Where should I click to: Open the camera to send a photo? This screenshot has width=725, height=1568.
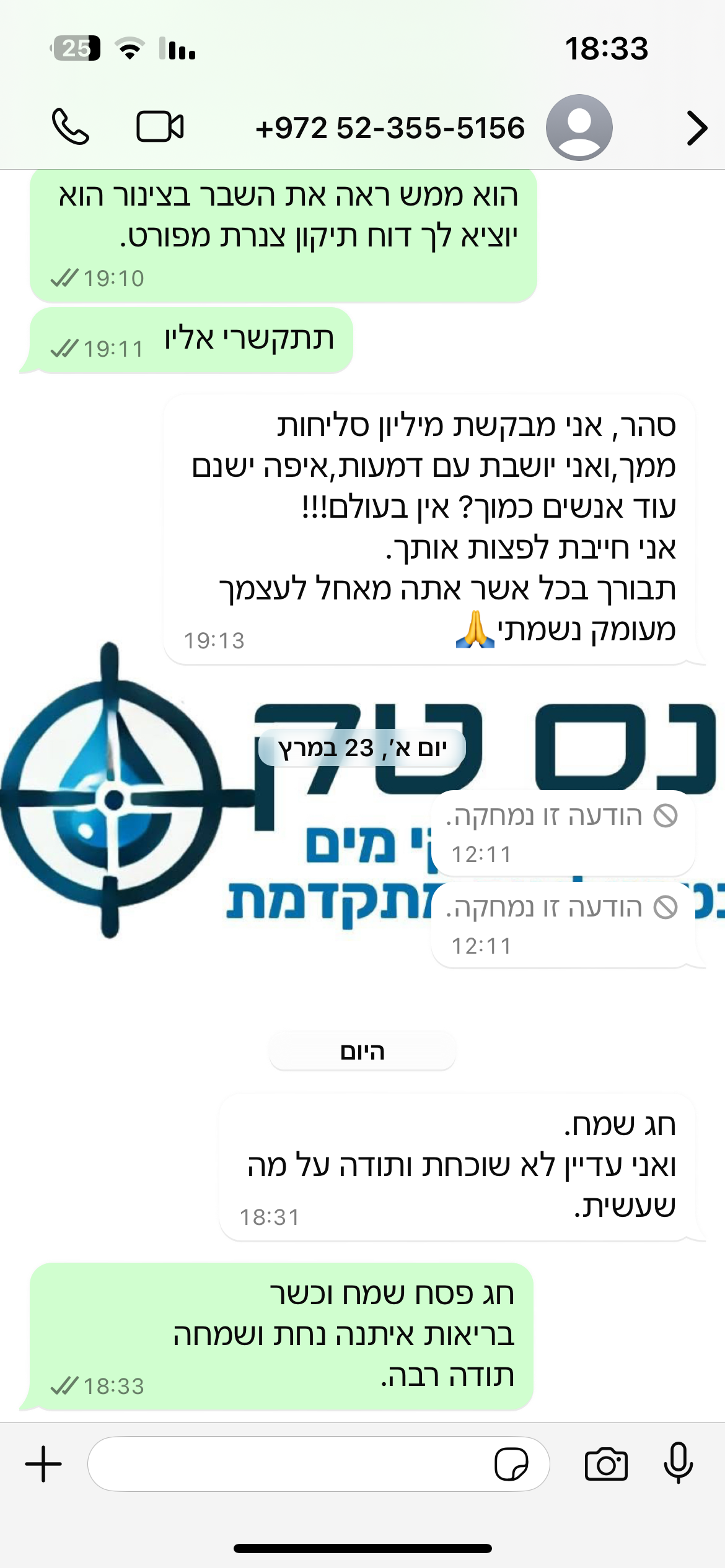coord(606,1465)
